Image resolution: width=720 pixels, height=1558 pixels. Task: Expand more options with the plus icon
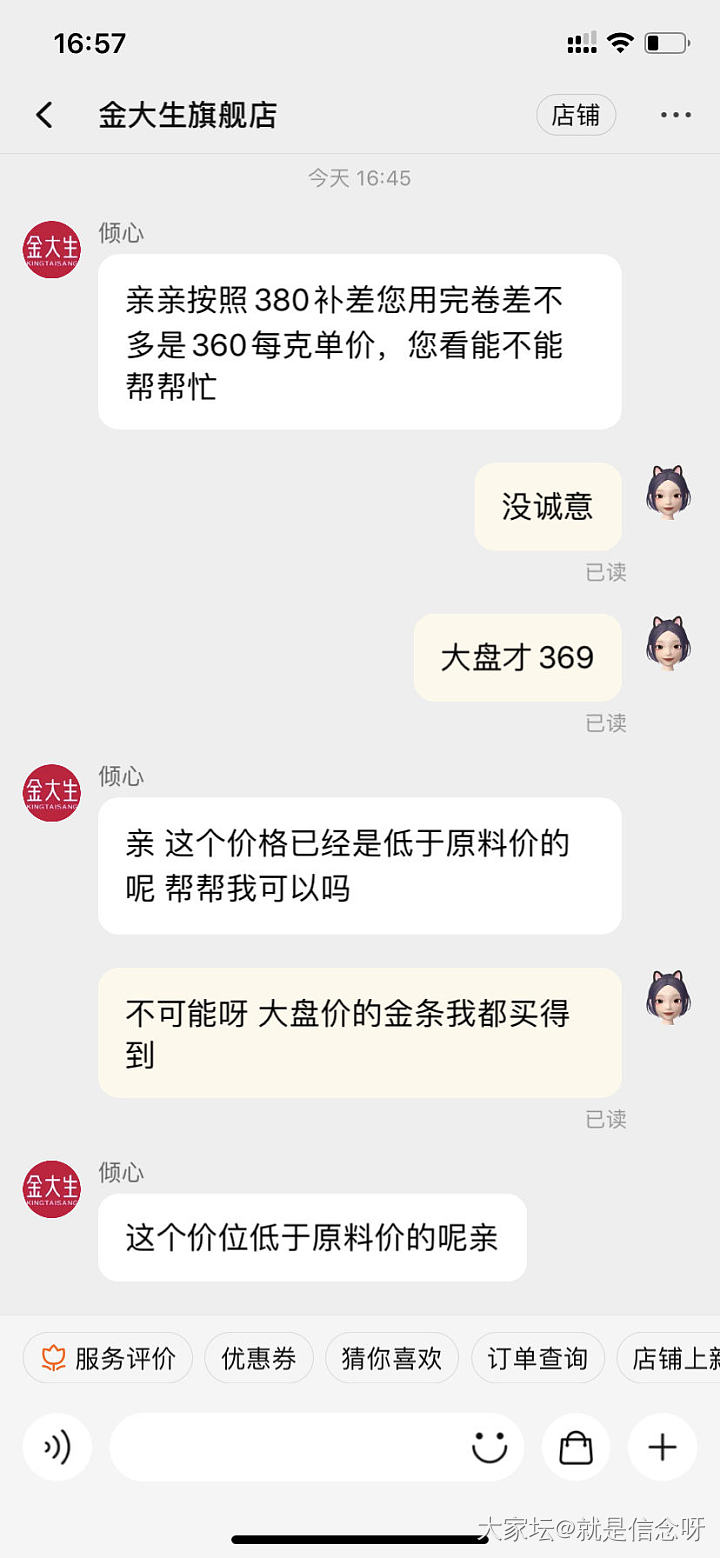pos(662,1447)
